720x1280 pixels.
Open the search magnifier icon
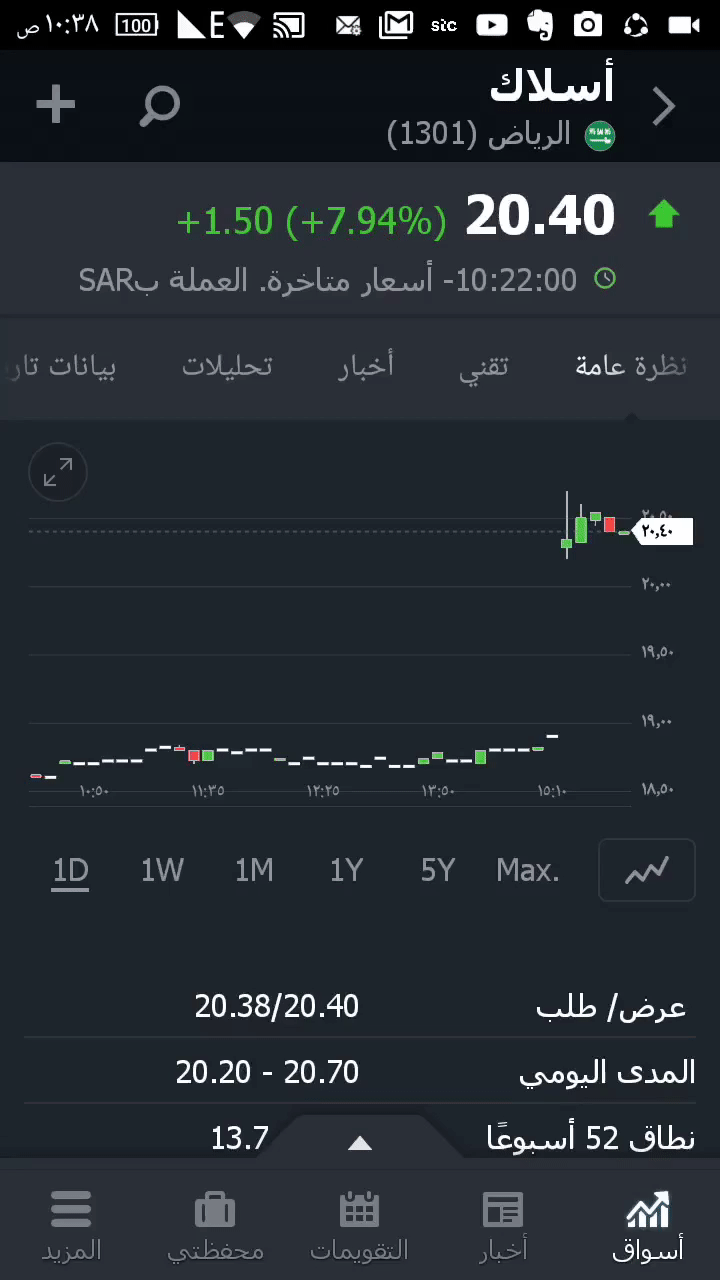click(x=159, y=106)
